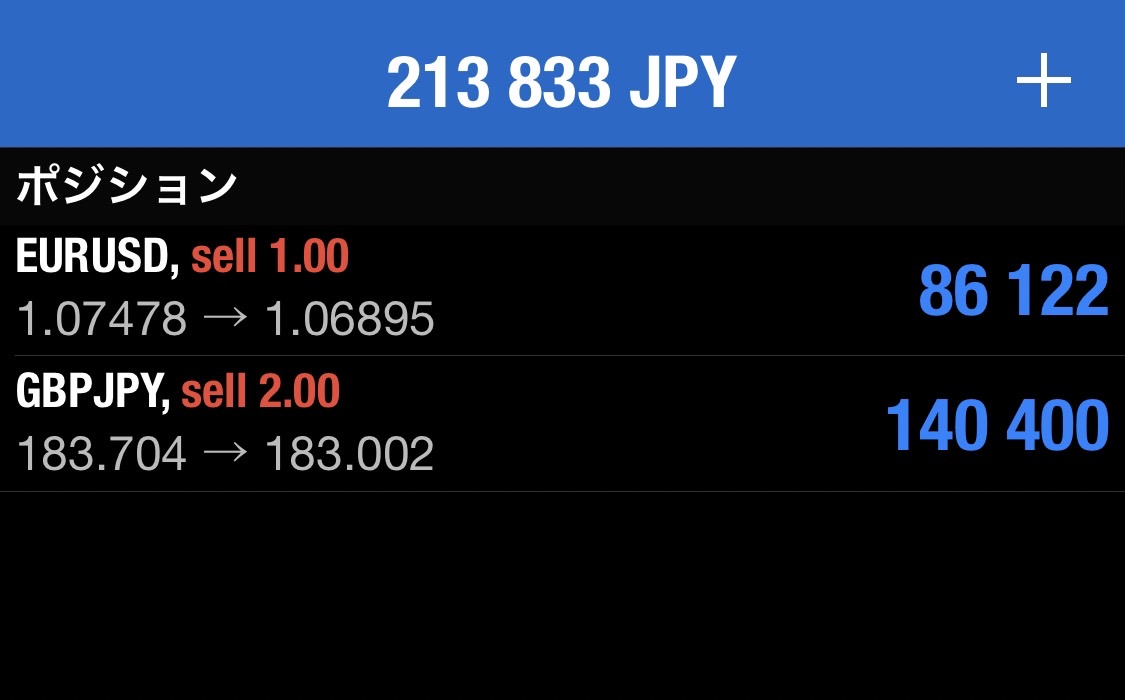Viewport: 1125px width, 700px height.
Task: Open the EURUSD sell 1.00 position
Action: pyautogui.click(x=560, y=289)
